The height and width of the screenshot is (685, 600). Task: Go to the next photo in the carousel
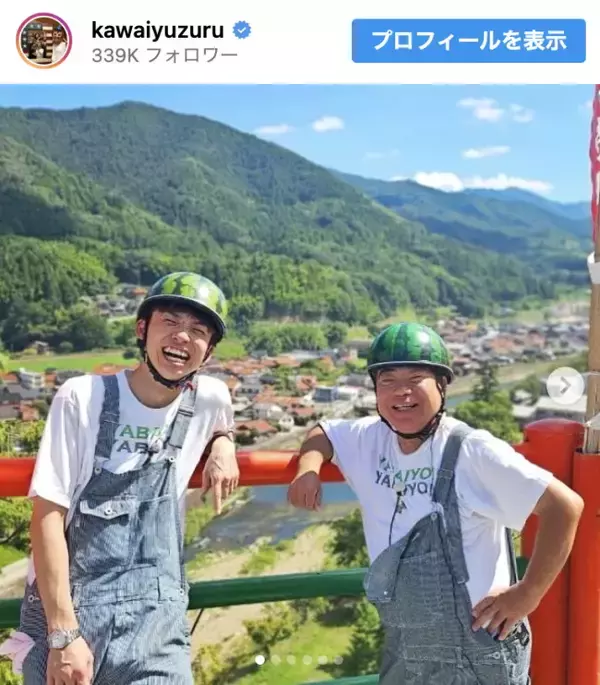tap(564, 385)
